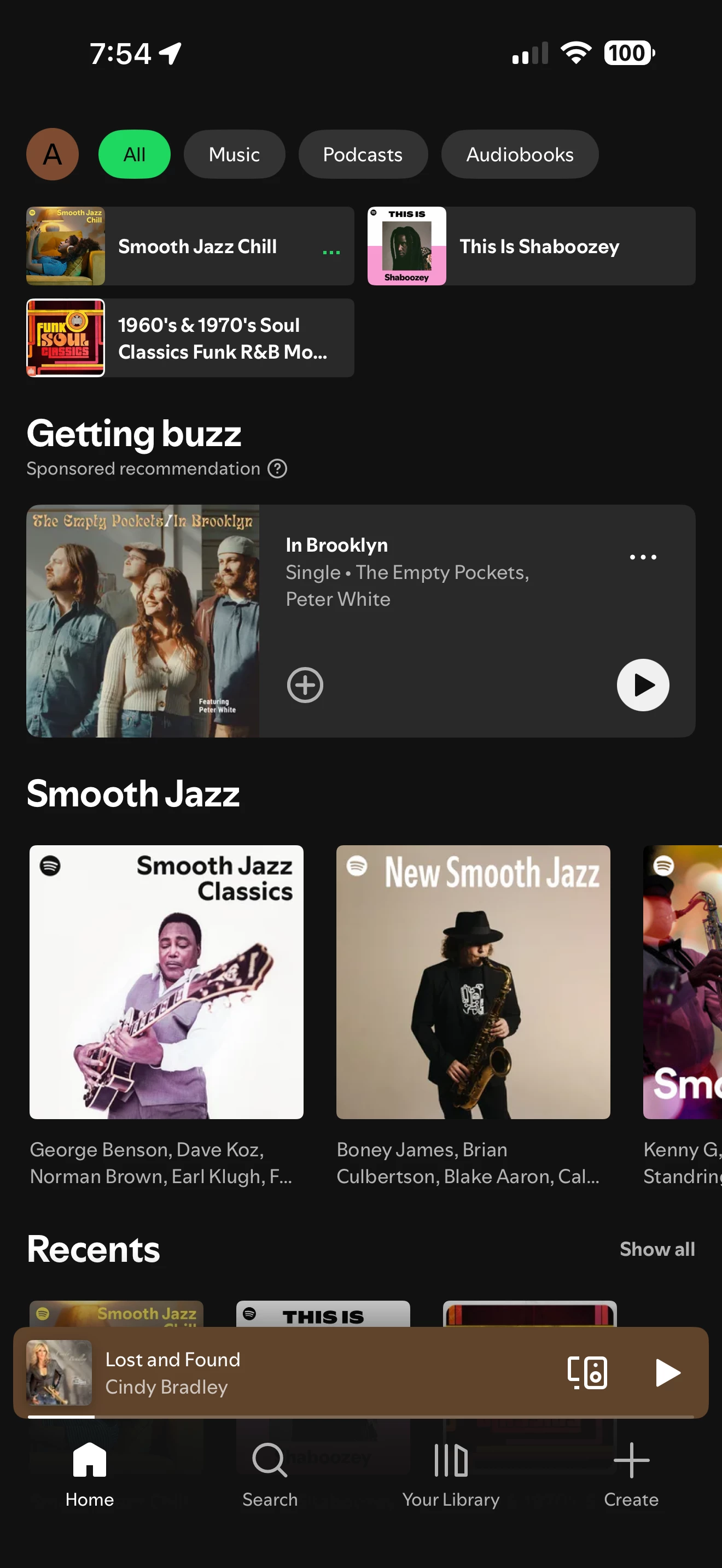Expand the Lost and Found now-playing bar
Image resolution: width=722 pixels, height=1568 pixels.
click(304, 1373)
